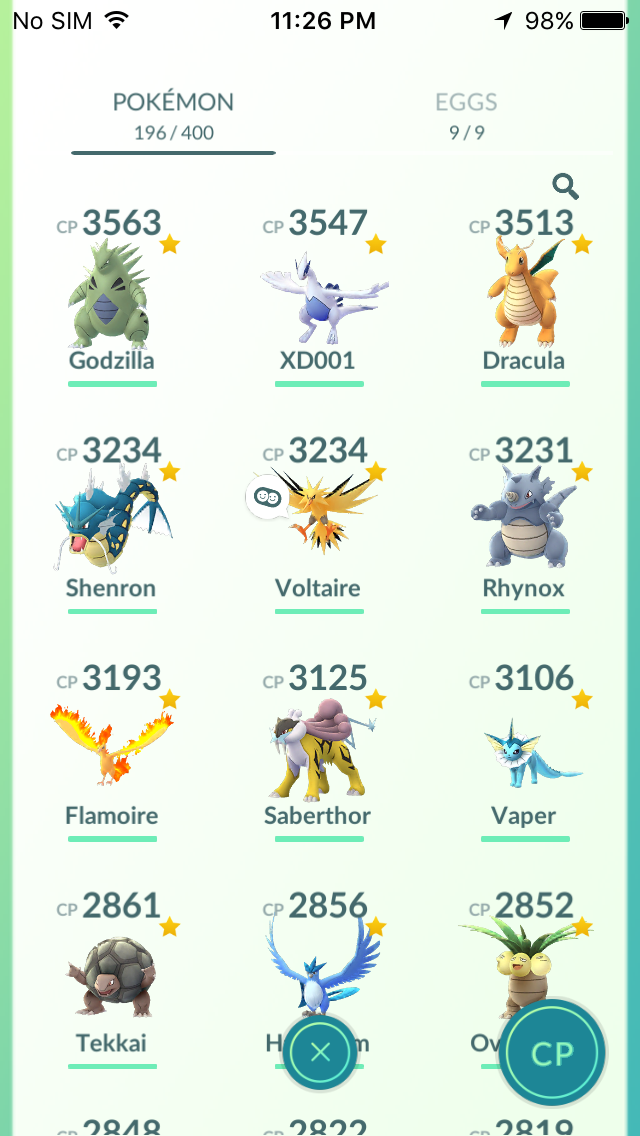Open Shenron the Gyarados
The width and height of the screenshot is (640, 1136).
click(112, 524)
